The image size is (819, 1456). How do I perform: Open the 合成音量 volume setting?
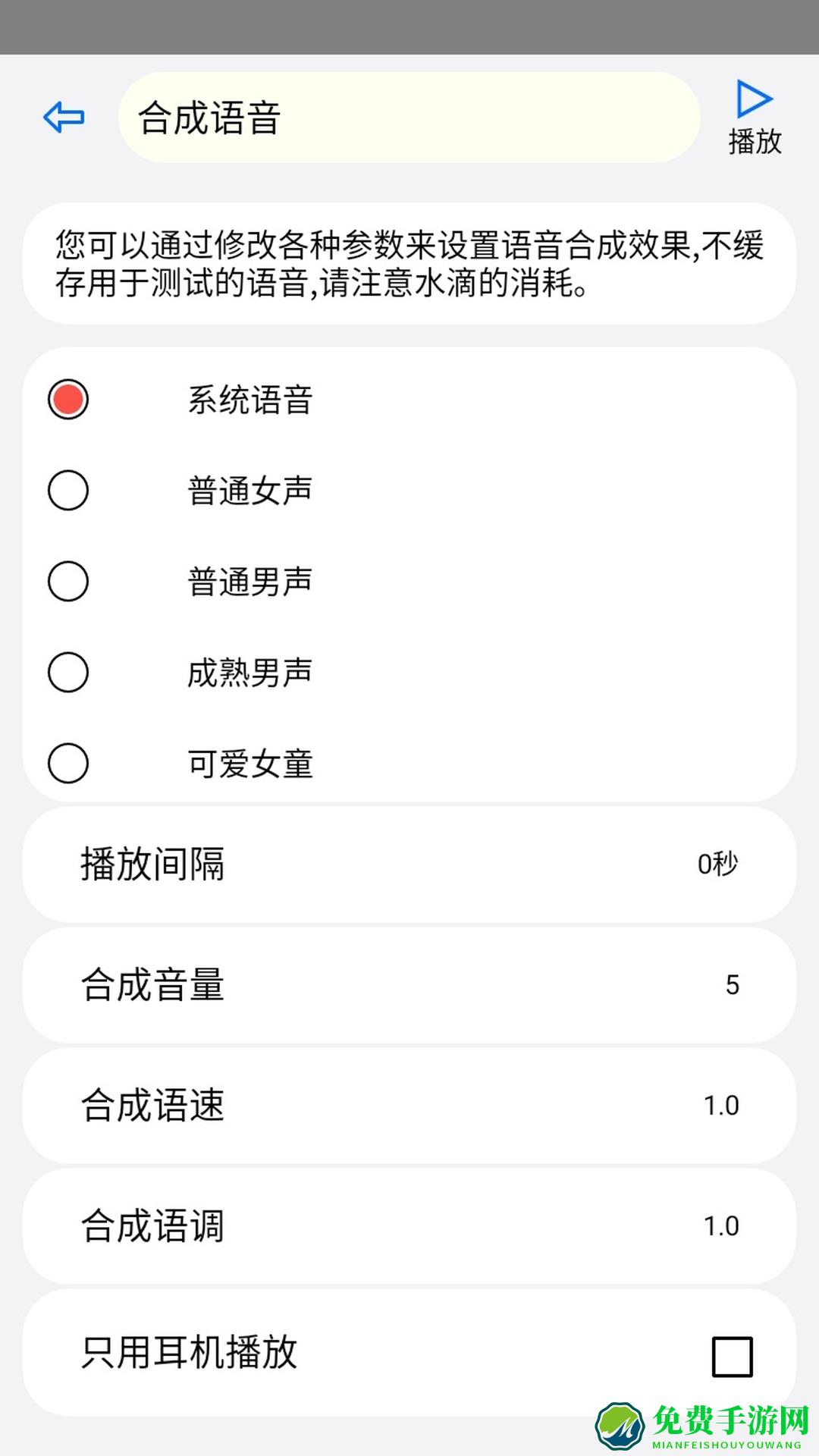(x=409, y=984)
